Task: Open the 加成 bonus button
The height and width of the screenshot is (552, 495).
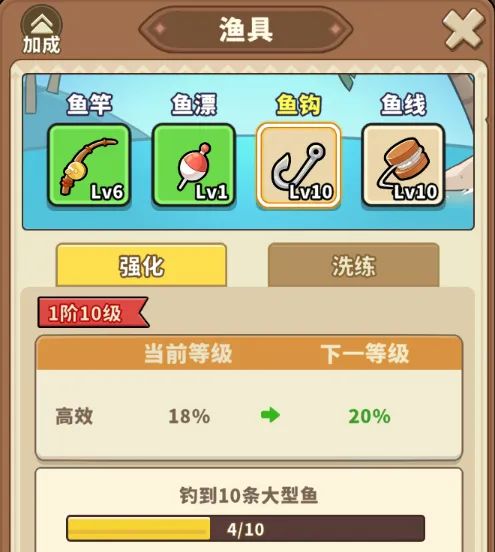Action: [x=42, y=31]
